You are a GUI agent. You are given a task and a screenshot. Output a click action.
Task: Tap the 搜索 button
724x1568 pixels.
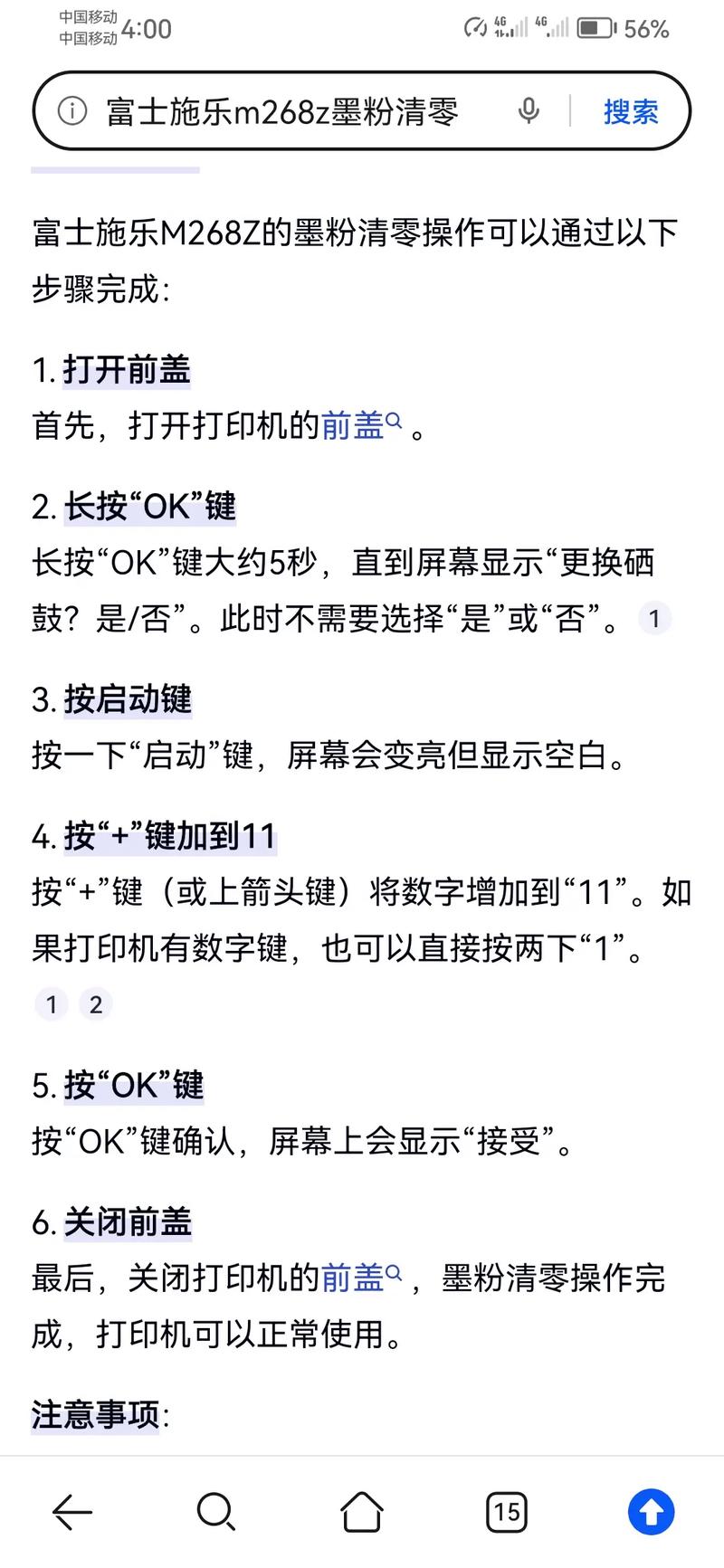(631, 112)
